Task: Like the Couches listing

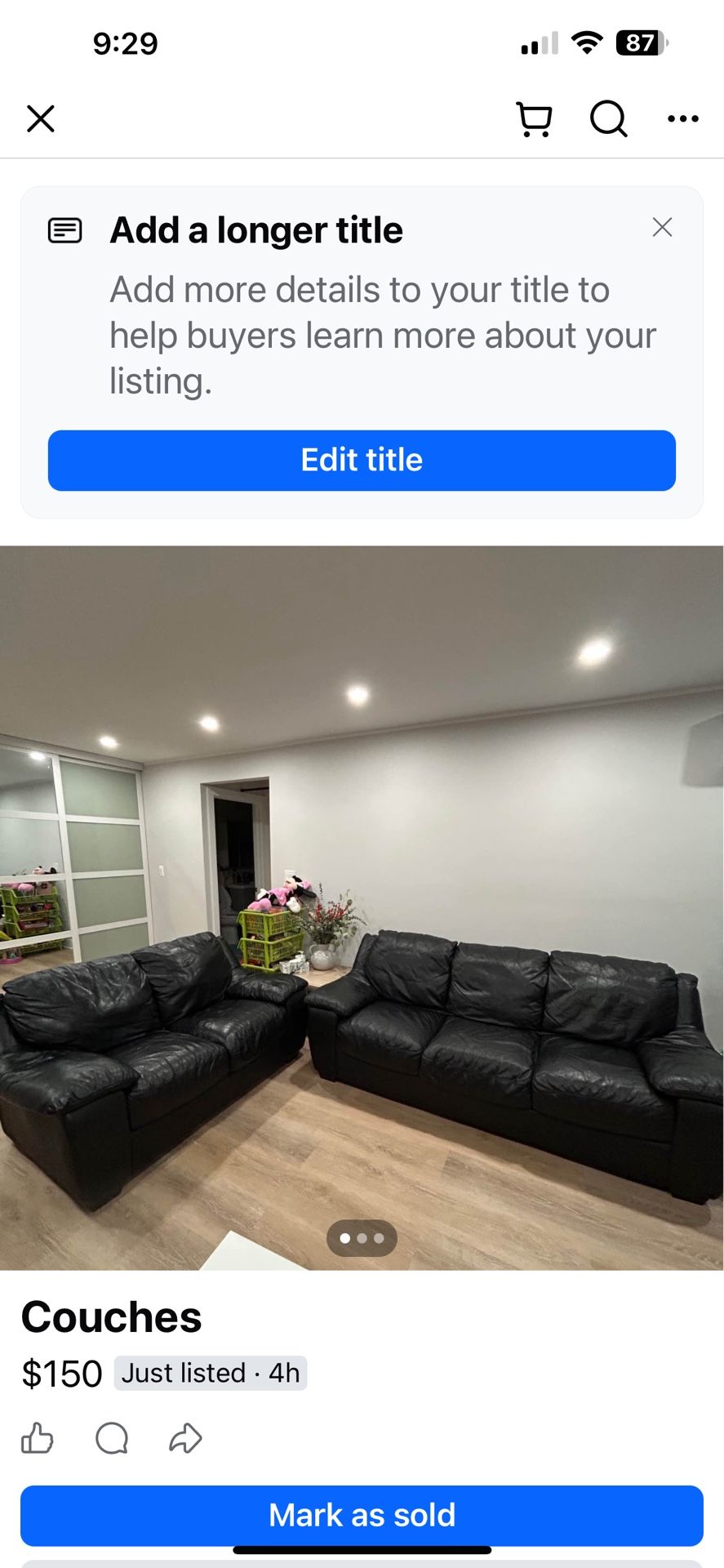Action: [x=38, y=1438]
